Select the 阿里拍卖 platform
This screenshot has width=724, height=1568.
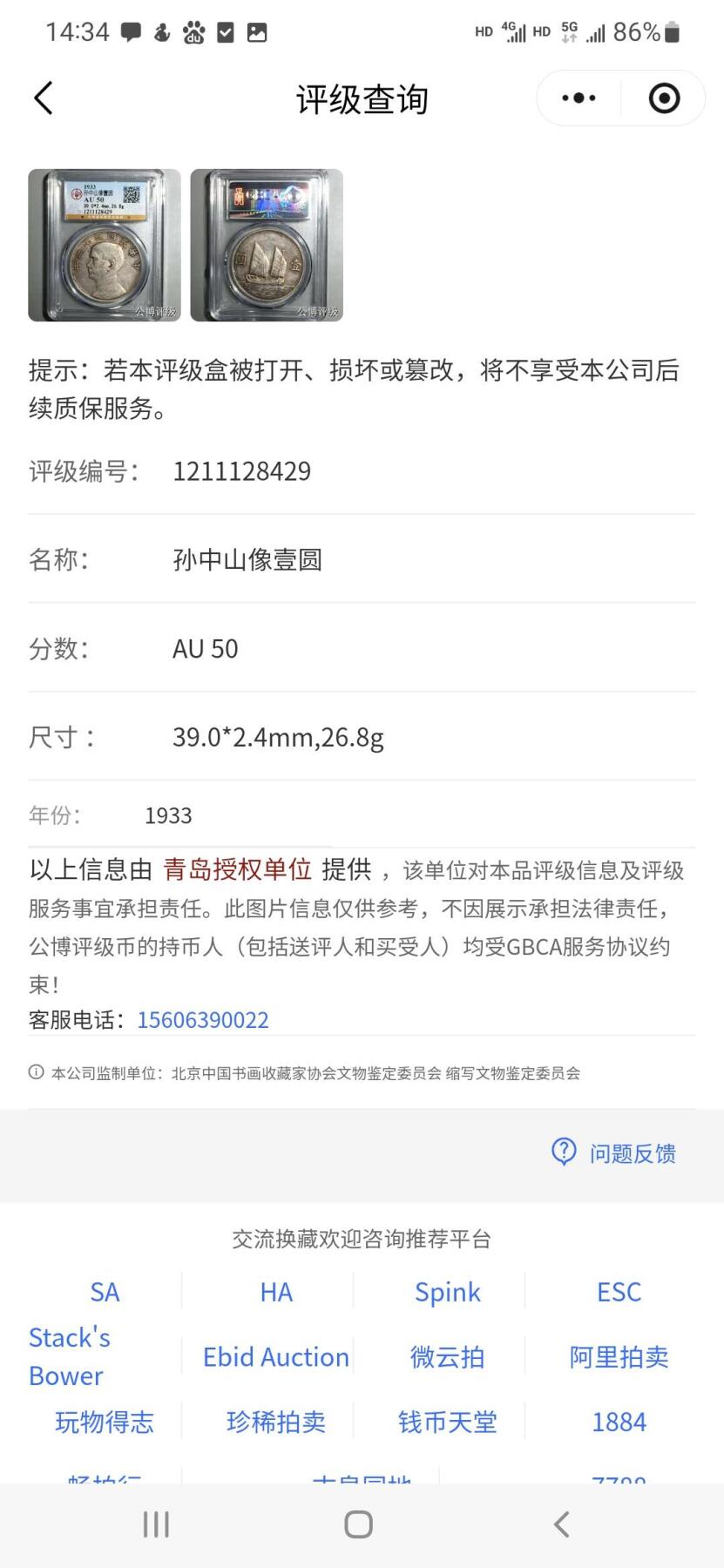[x=619, y=1357]
